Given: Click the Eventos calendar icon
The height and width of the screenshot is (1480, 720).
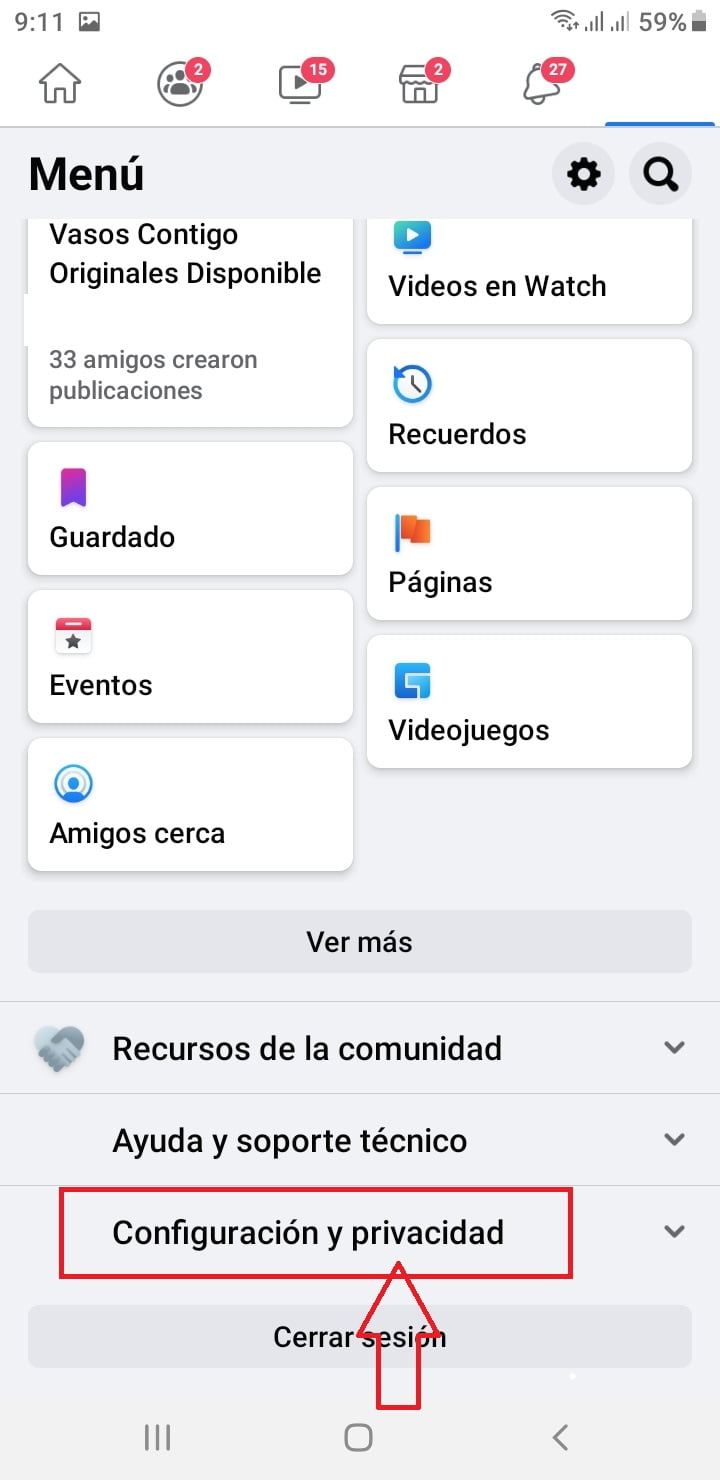Looking at the screenshot, I should 73,636.
